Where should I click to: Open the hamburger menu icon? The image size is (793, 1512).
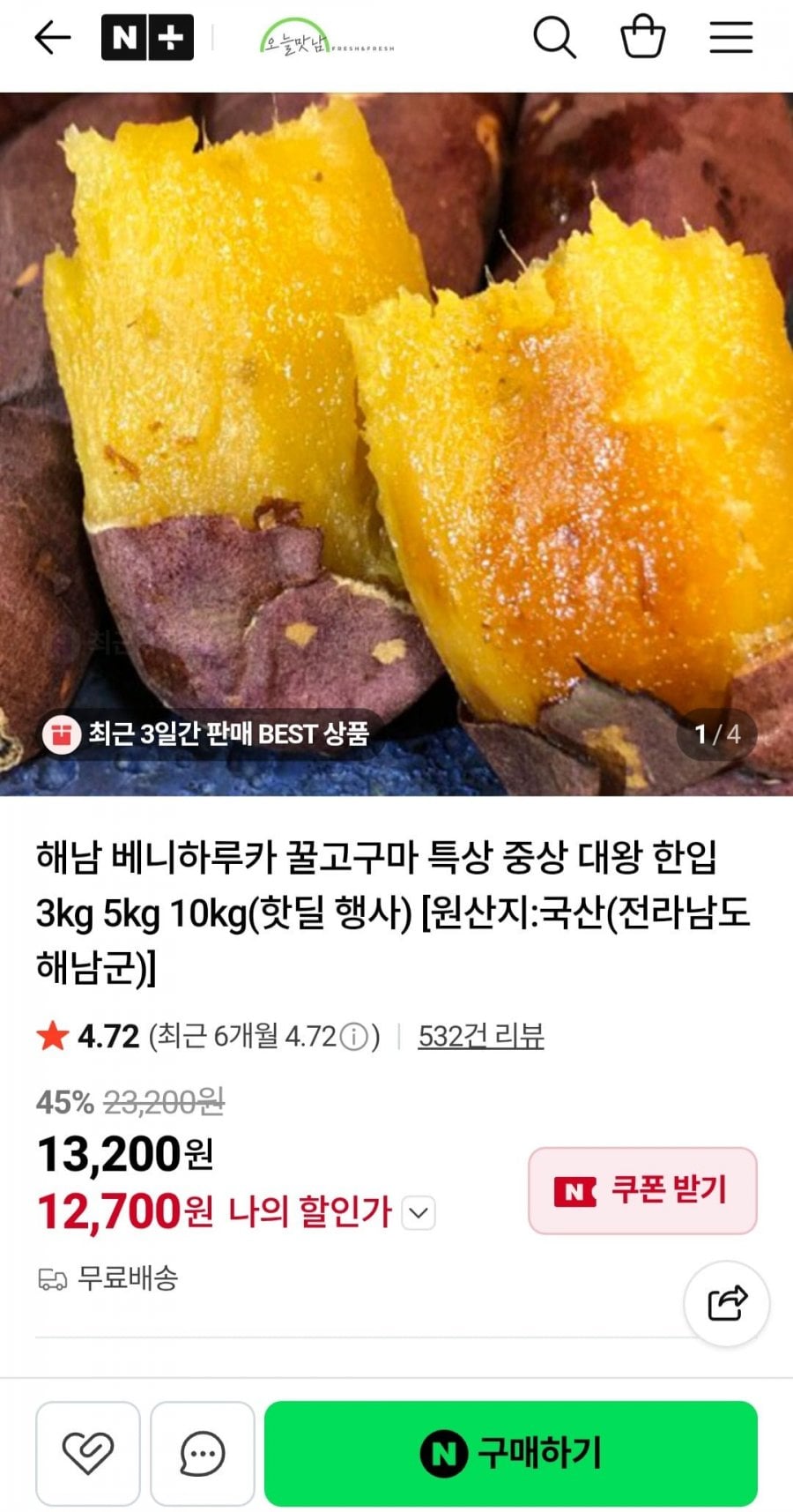(730, 39)
